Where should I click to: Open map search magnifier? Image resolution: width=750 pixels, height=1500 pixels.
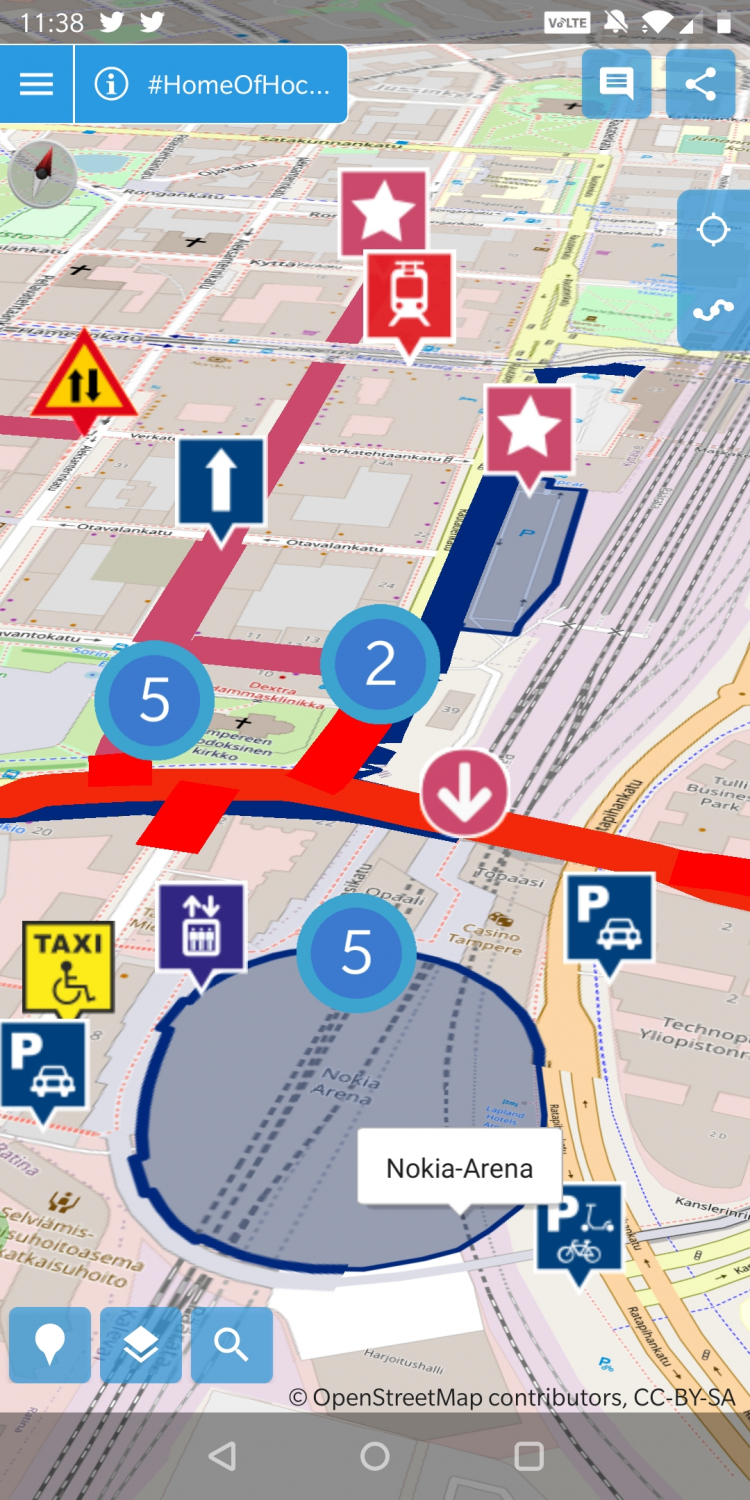tap(231, 1345)
